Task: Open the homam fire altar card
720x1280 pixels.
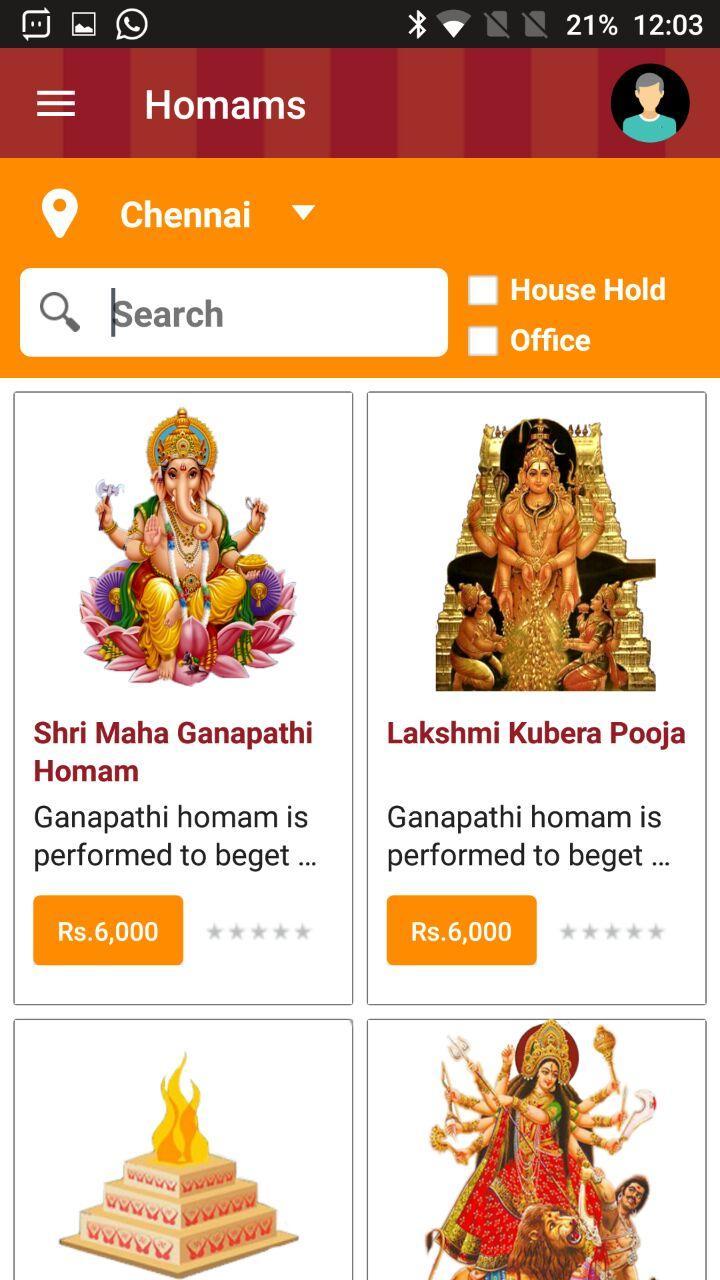Action: 183,1150
